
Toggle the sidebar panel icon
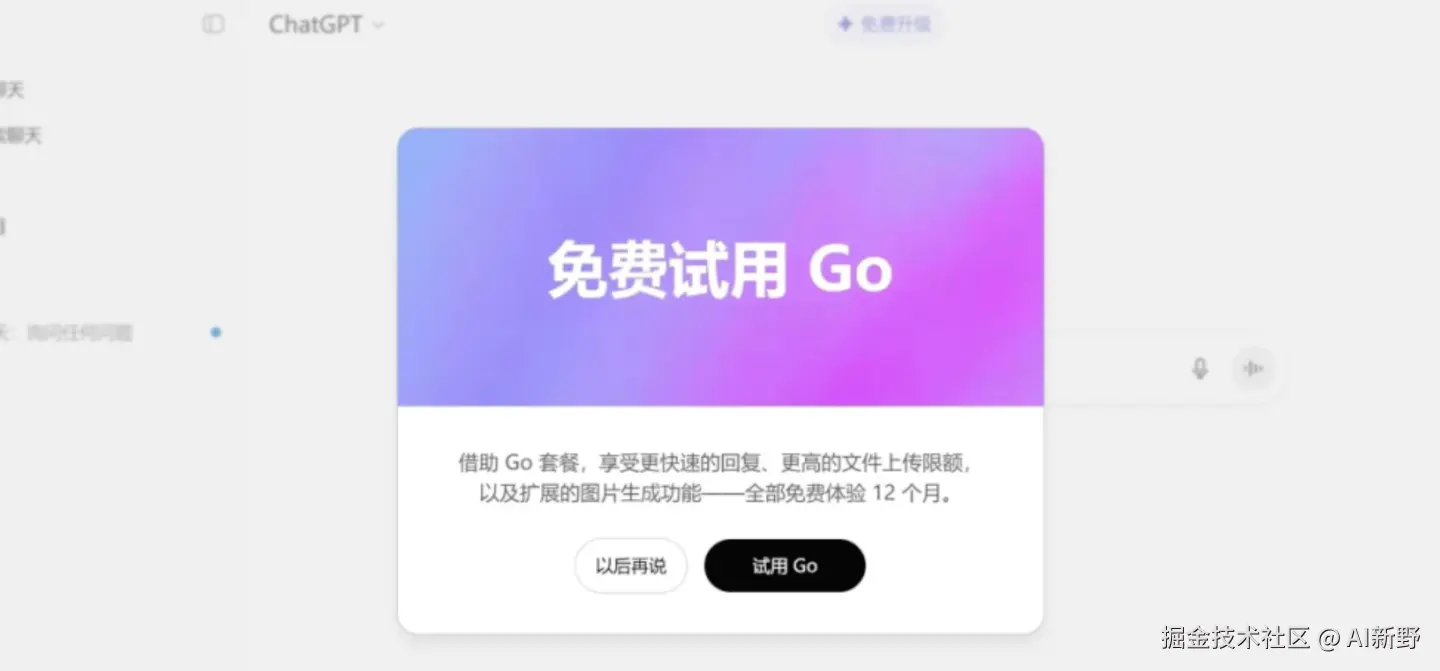point(213,25)
